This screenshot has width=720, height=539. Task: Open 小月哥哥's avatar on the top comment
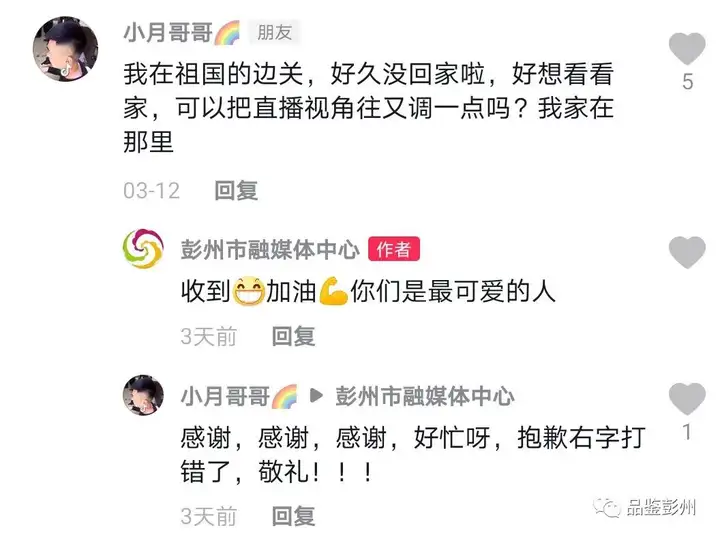click(66, 49)
